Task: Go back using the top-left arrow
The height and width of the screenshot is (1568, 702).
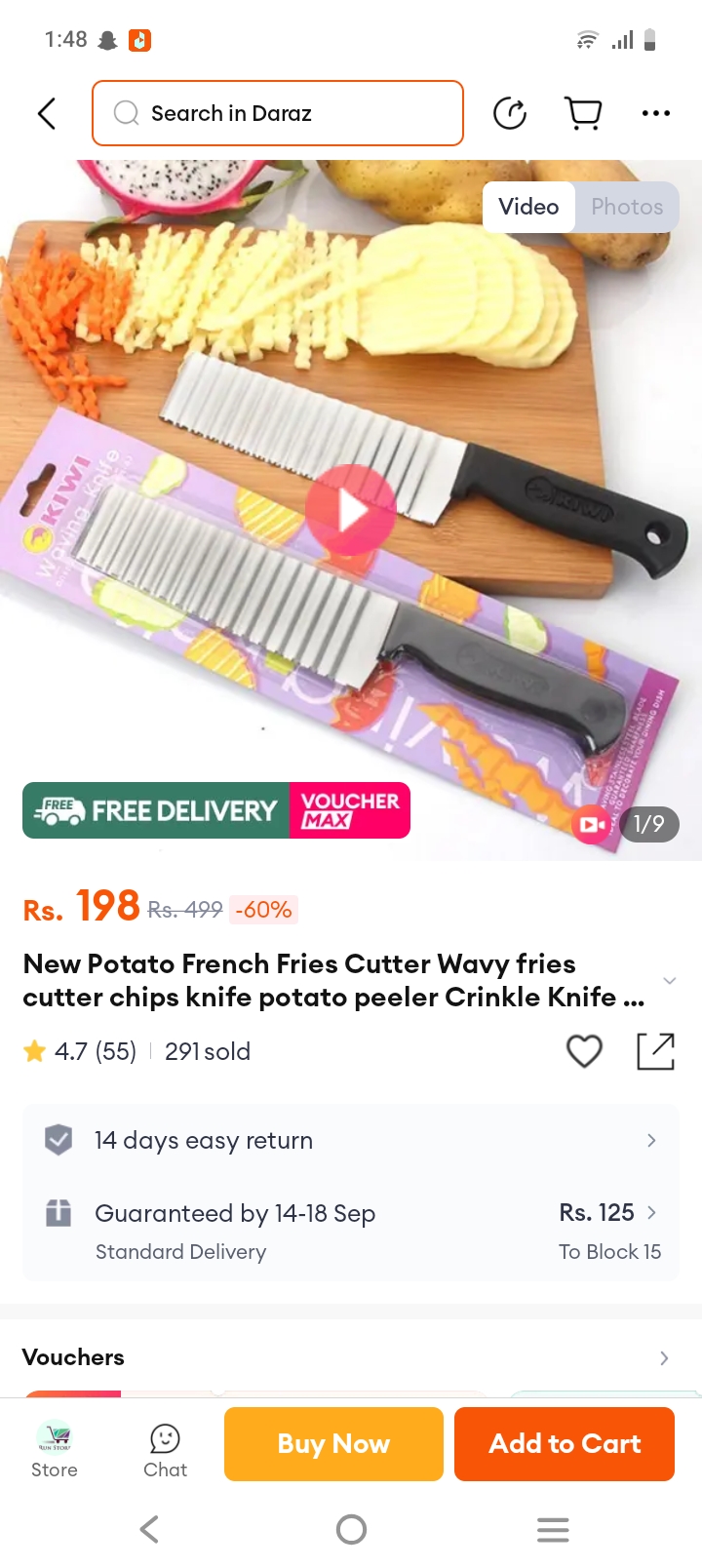Action: 47,114
